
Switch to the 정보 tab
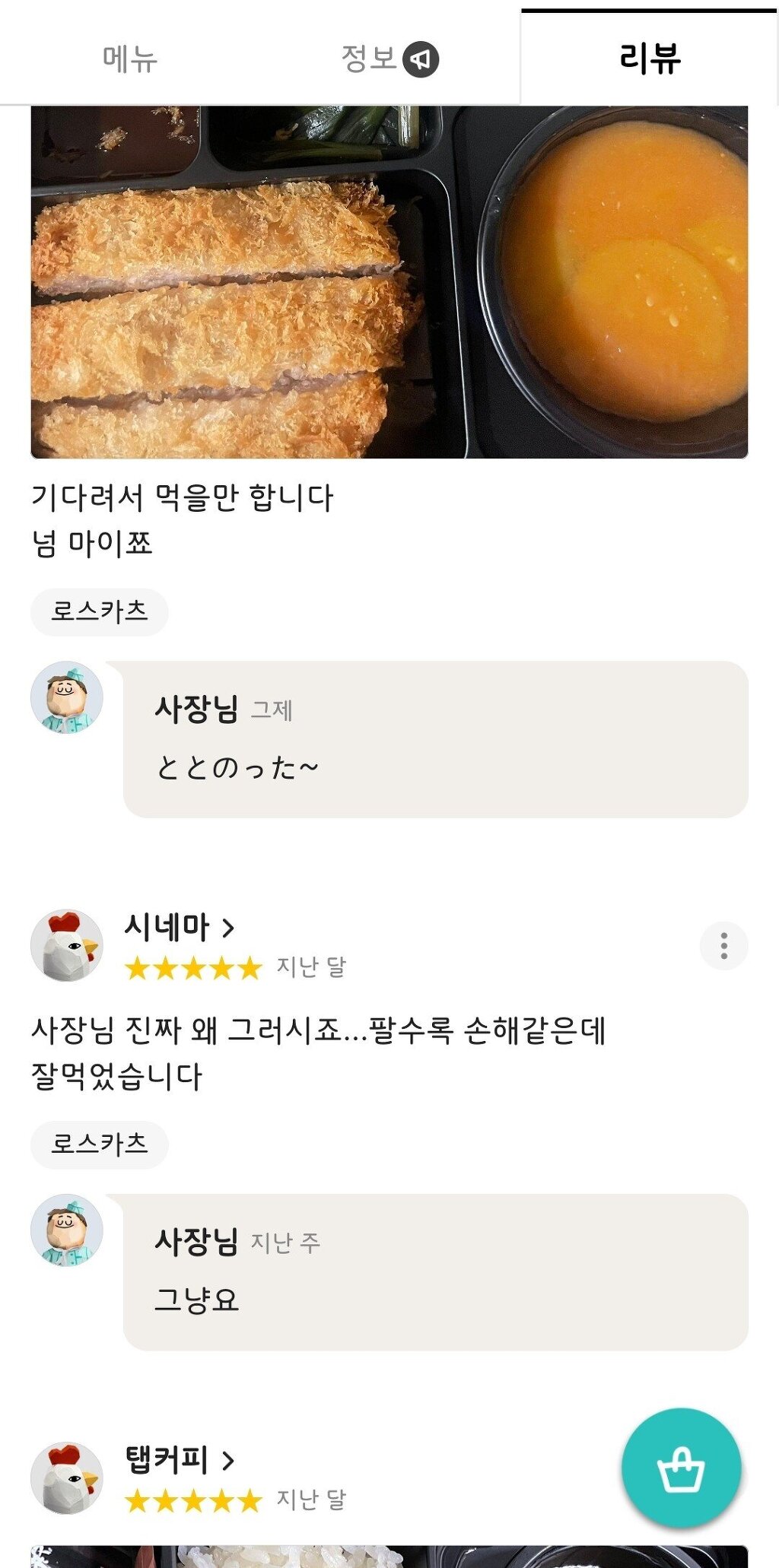tap(388, 59)
